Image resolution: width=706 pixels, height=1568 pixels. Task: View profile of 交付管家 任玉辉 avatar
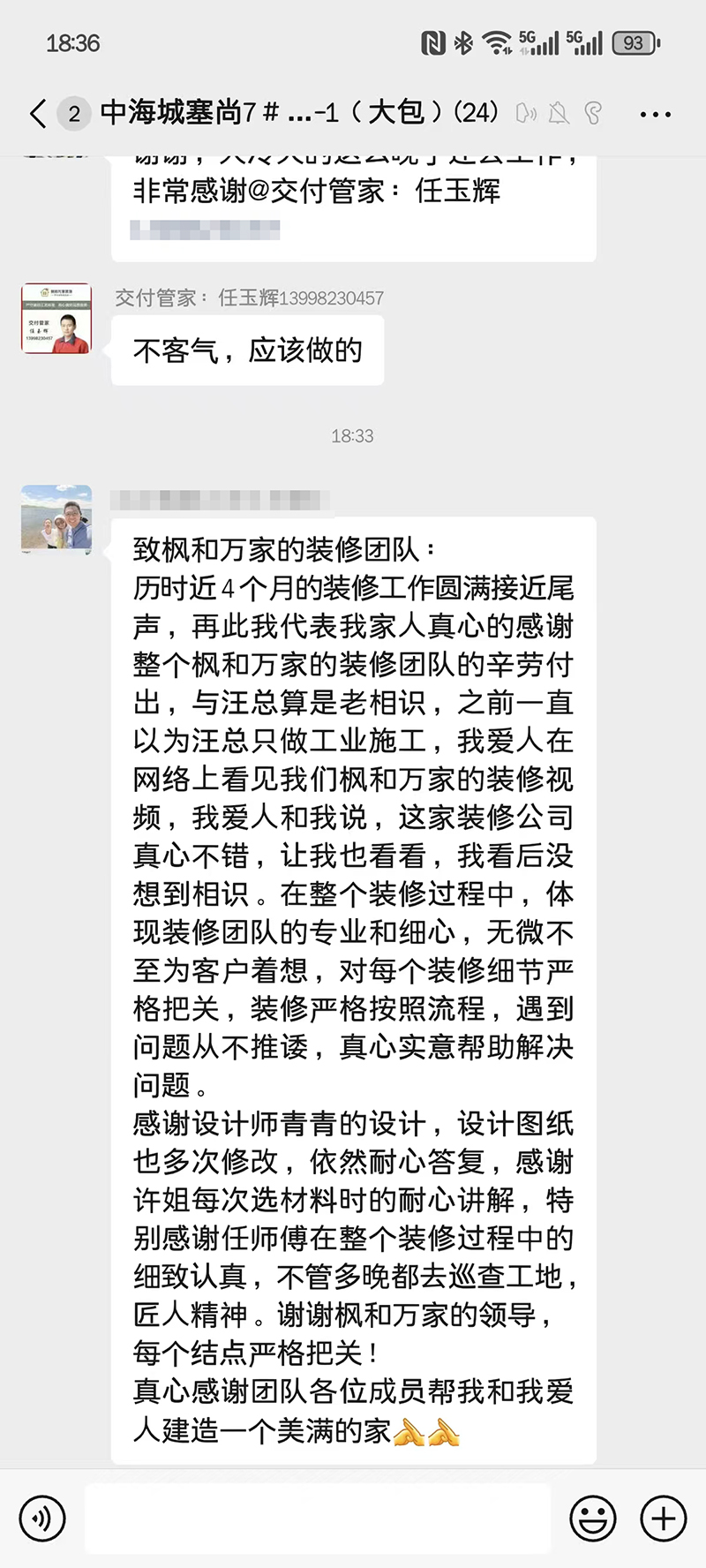[x=56, y=319]
